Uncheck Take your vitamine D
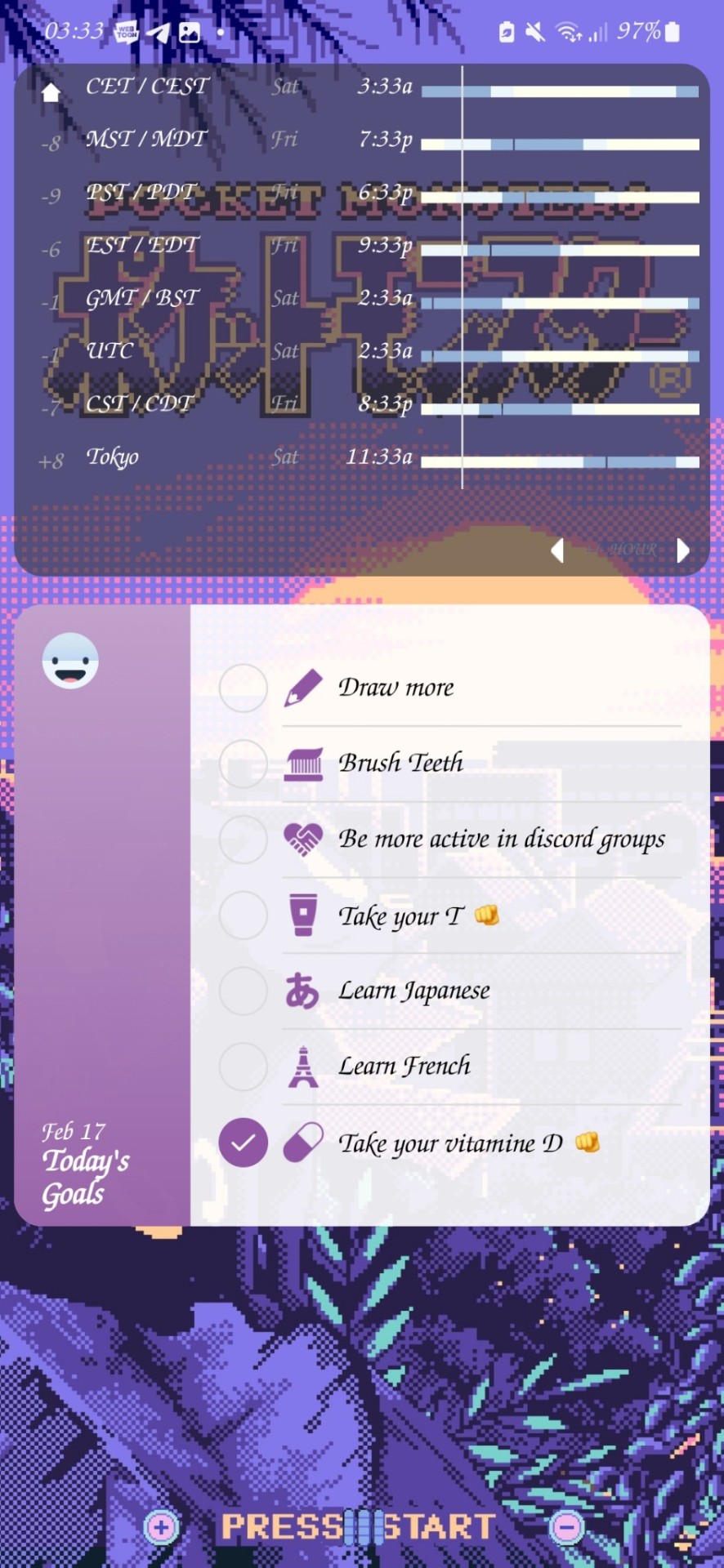The width and height of the screenshot is (724, 1568). pyautogui.click(x=243, y=1142)
